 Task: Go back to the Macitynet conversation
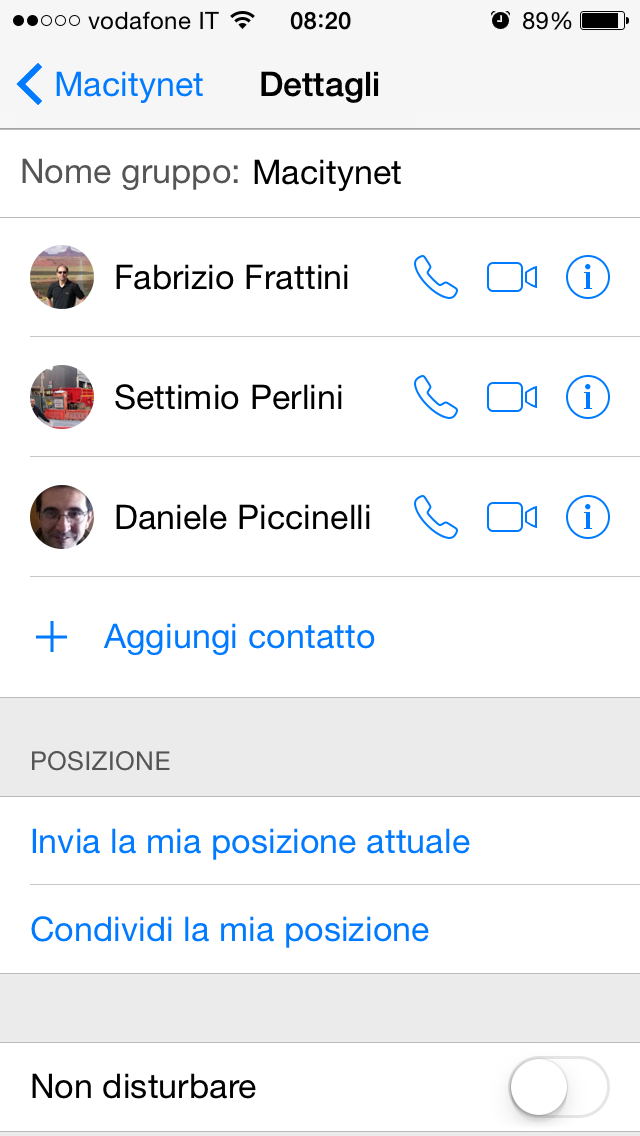click(x=110, y=85)
